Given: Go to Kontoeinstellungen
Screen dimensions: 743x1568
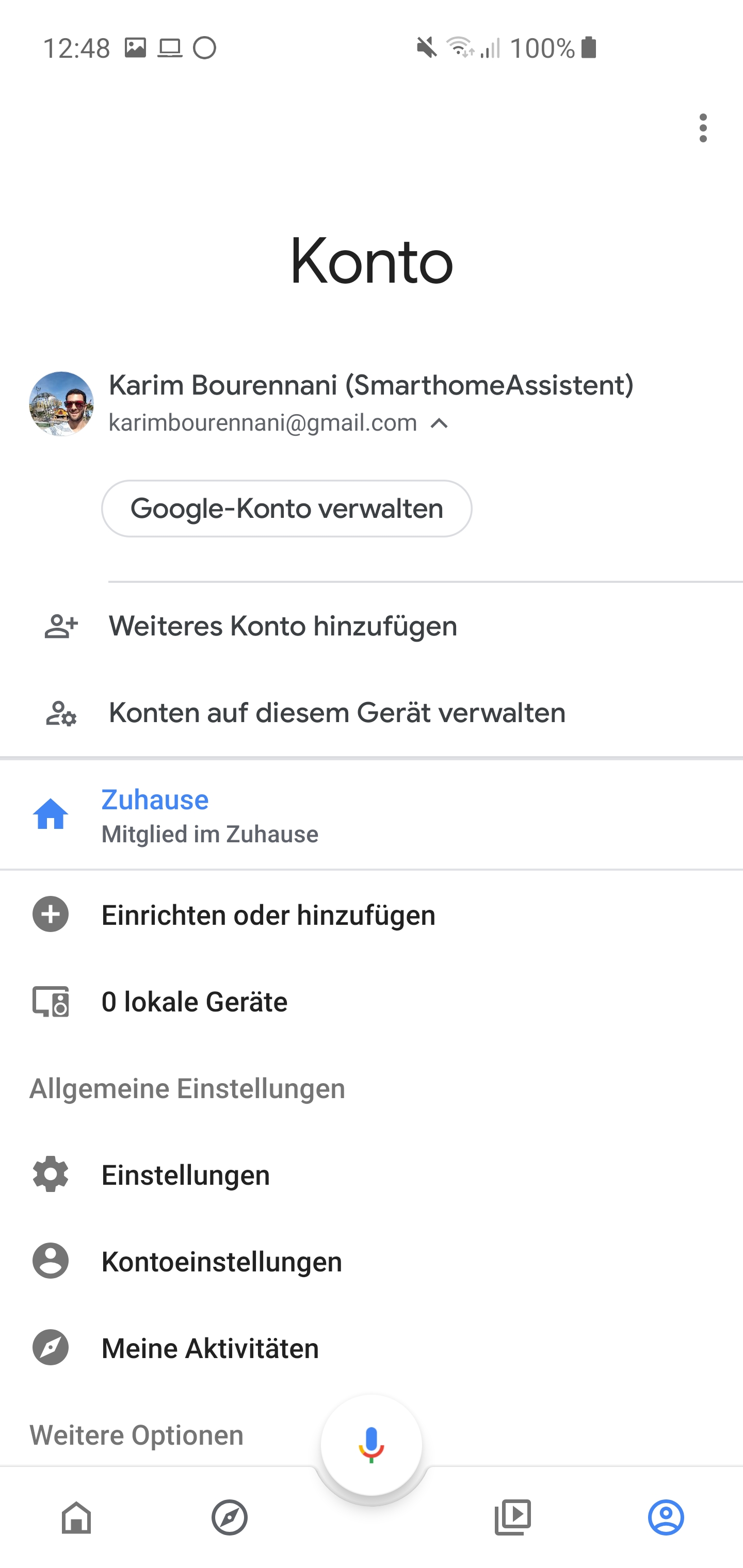Looking at the screenshot, I should tap(222, 1261).
